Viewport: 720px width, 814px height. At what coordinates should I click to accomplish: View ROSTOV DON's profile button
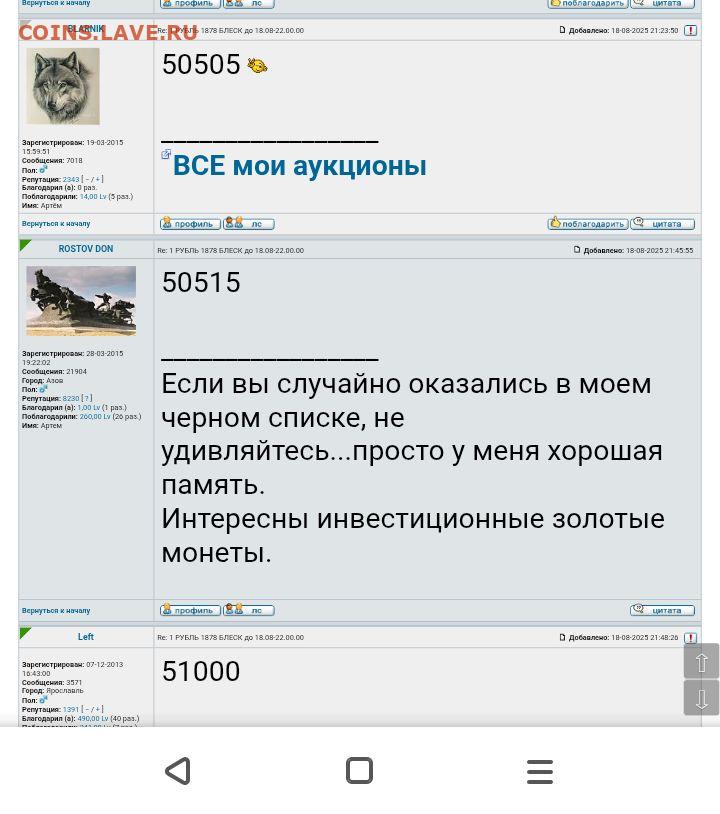(190, 610)
